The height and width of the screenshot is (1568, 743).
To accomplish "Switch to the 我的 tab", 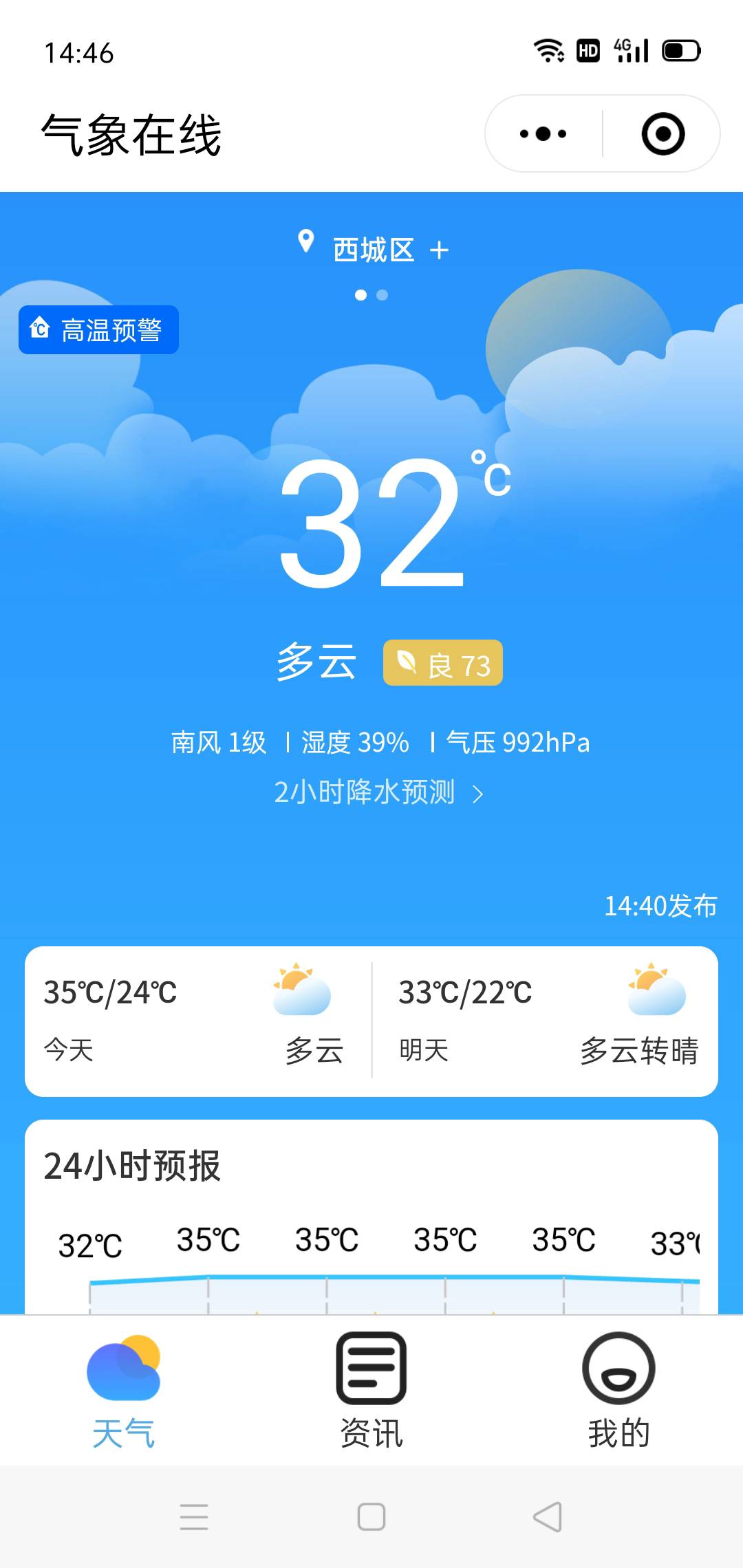I will 618,1391.
